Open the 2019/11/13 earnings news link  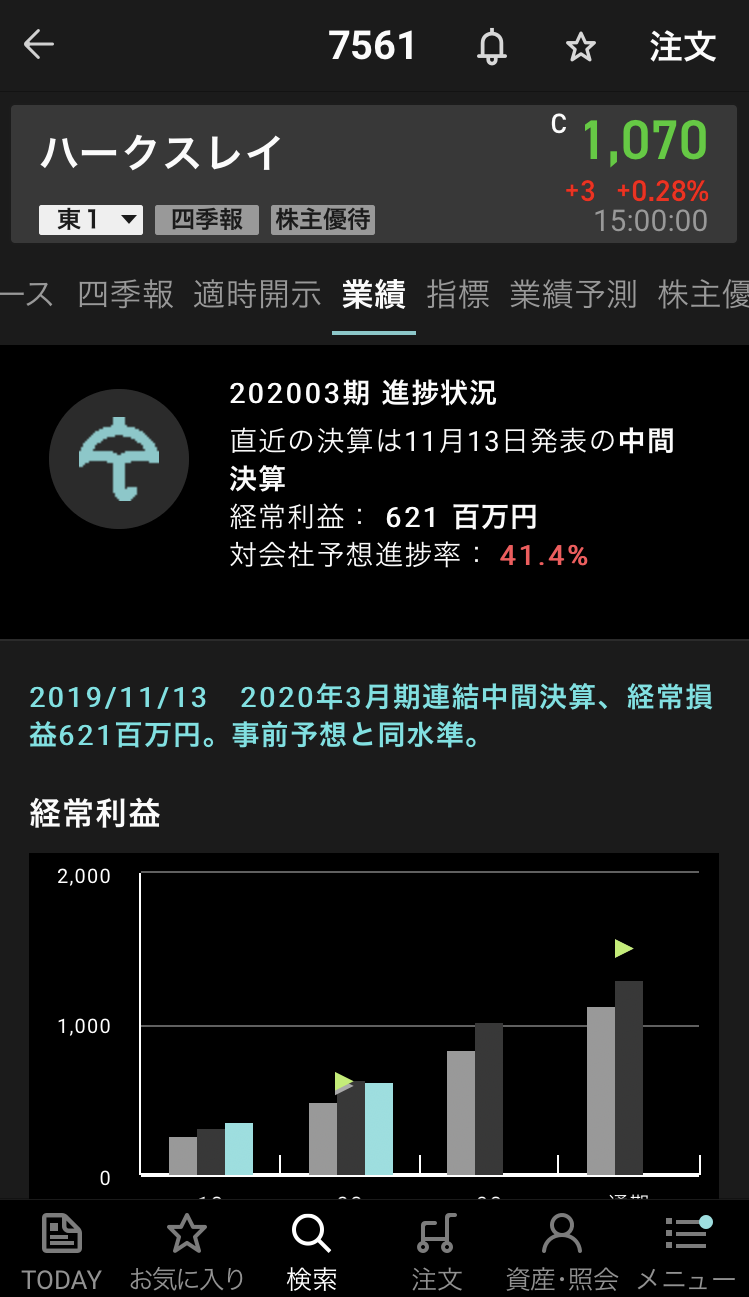click(370, 716)
